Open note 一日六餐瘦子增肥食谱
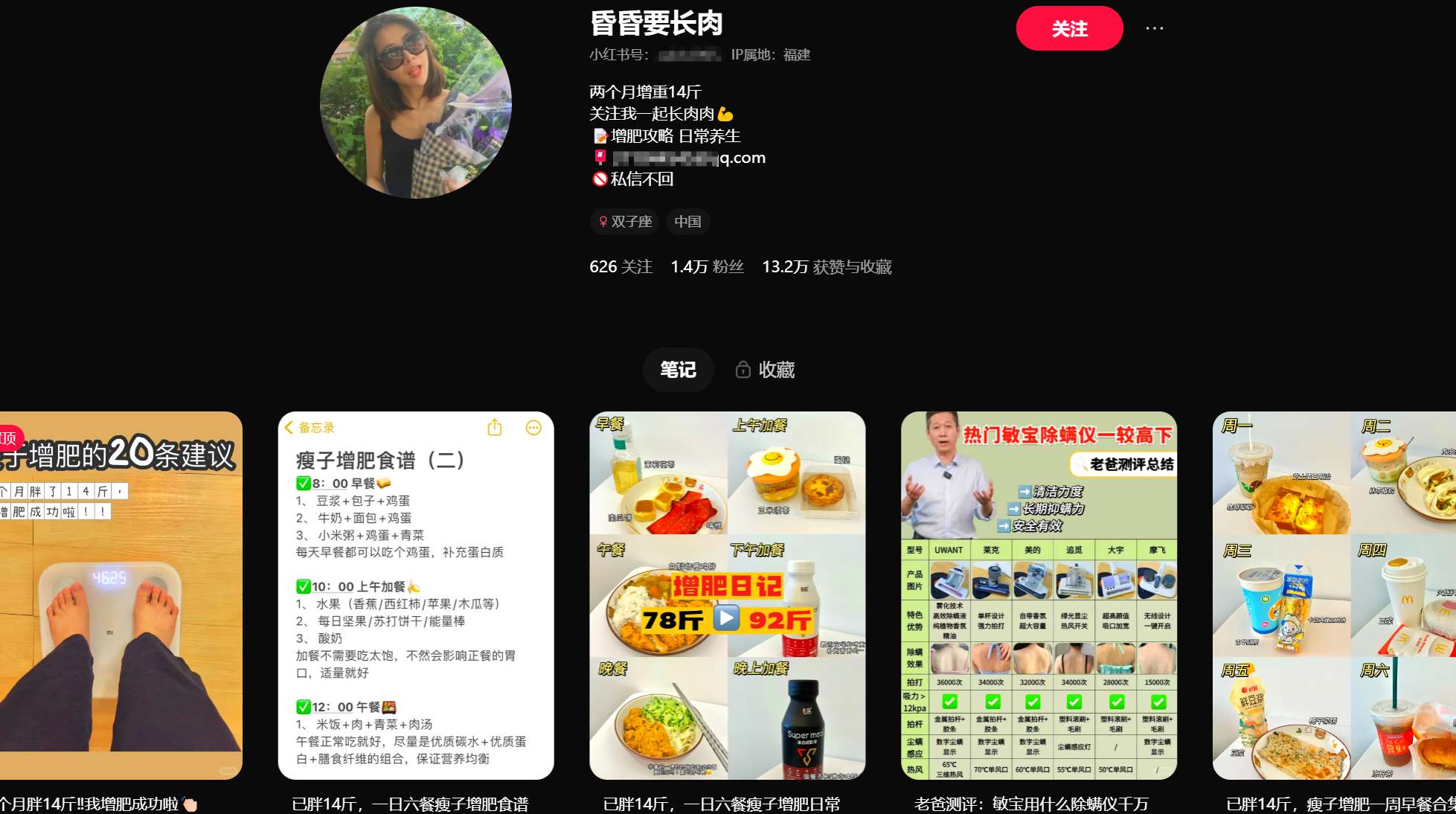Viewport: 1456px width, 814px height. pos(416,595)
